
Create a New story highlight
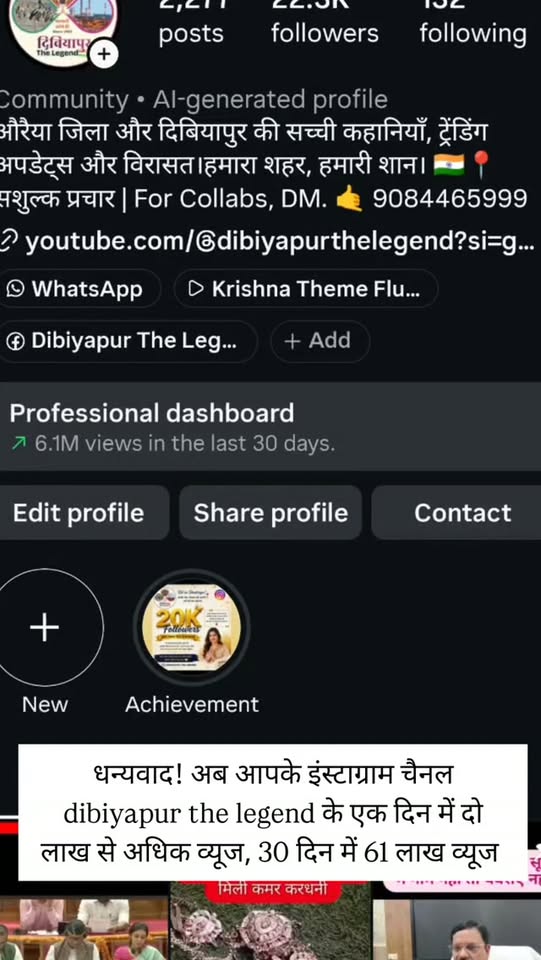click(46, 628)
